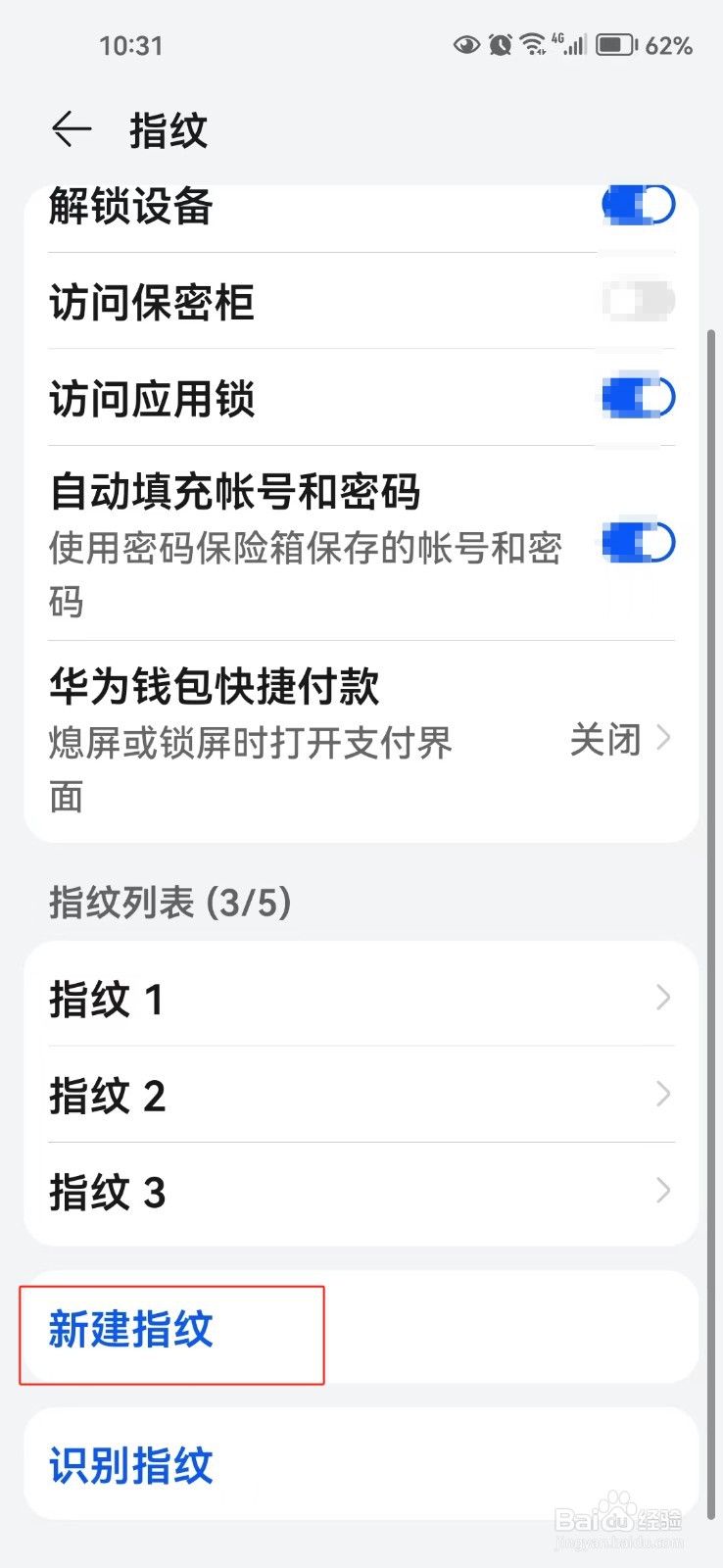Tap the 4G signal indicator

[x=569, y=44]
